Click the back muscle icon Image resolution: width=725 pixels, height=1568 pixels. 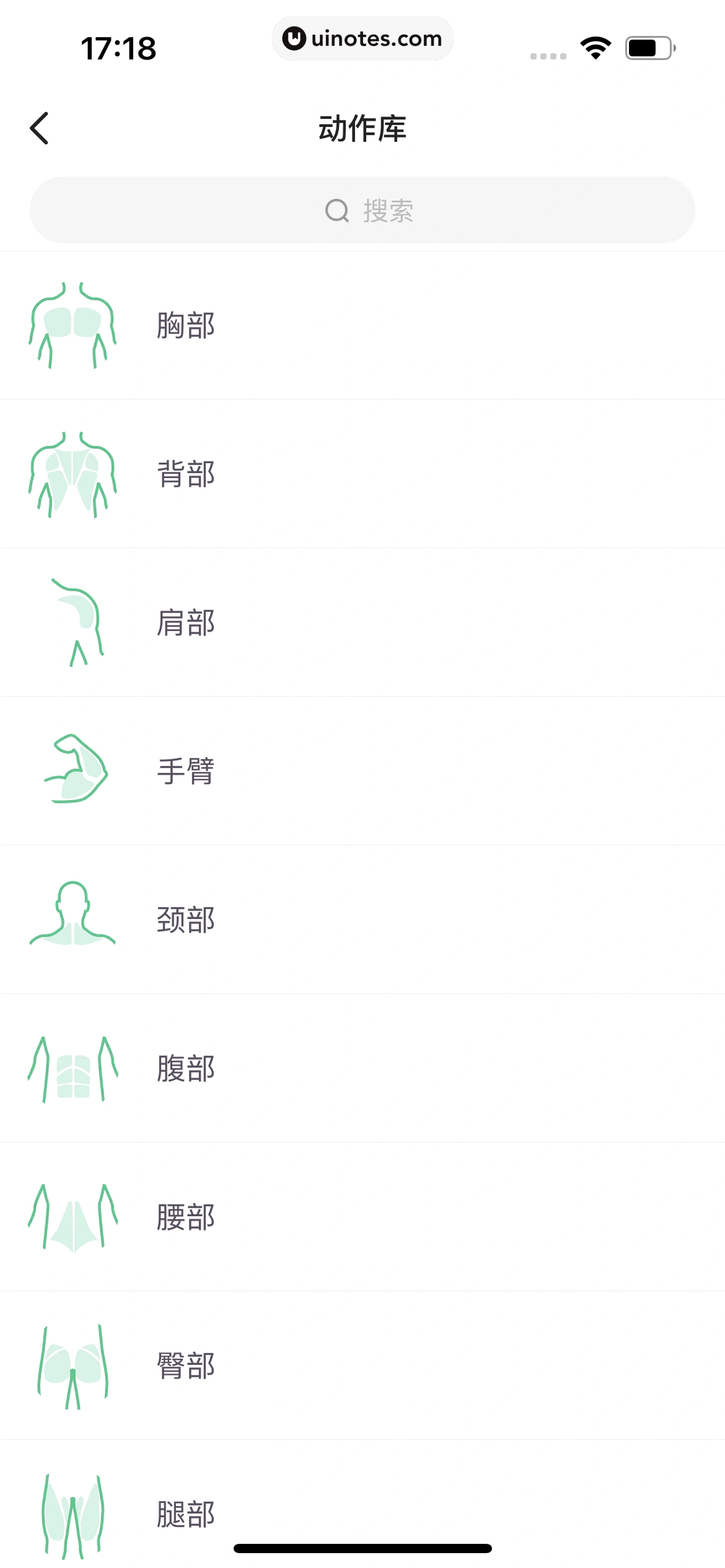click(x=73, y=474)
